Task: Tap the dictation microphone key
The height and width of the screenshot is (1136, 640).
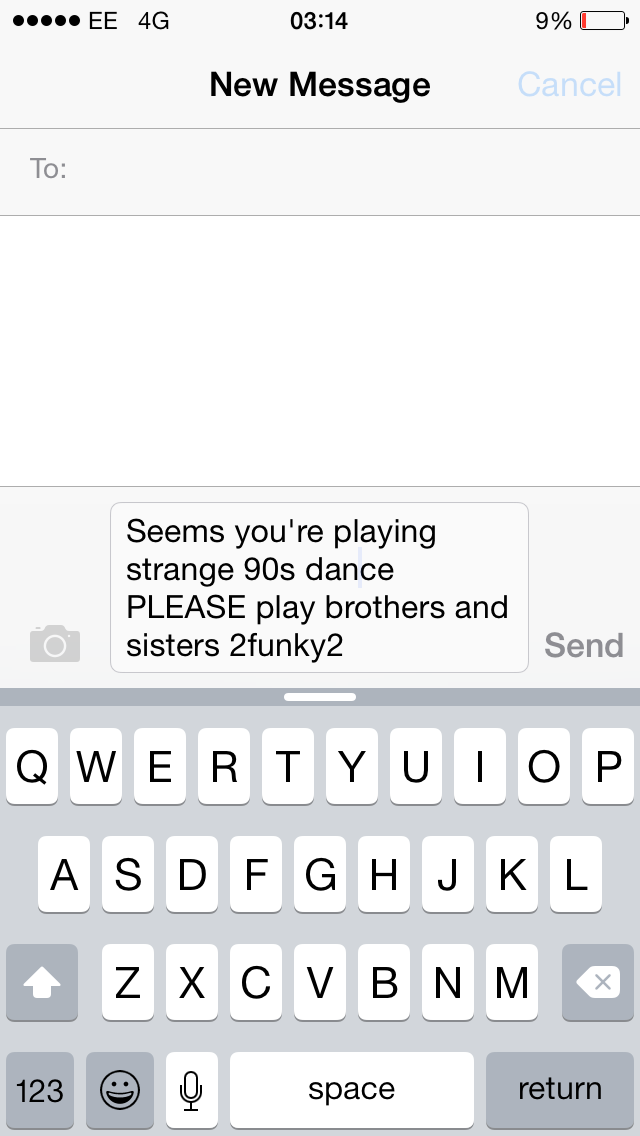Action: [191, 1089]
